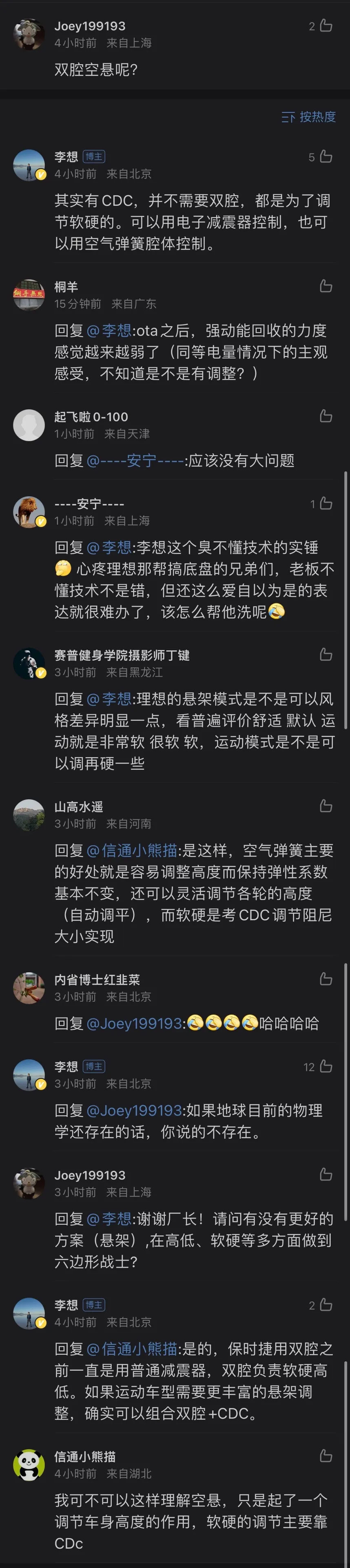Open @Joey199193 mention in 内省博士红韭菜's reply
The height and width of the screenshot is (1568, 350).
[x=134, y=1023]
